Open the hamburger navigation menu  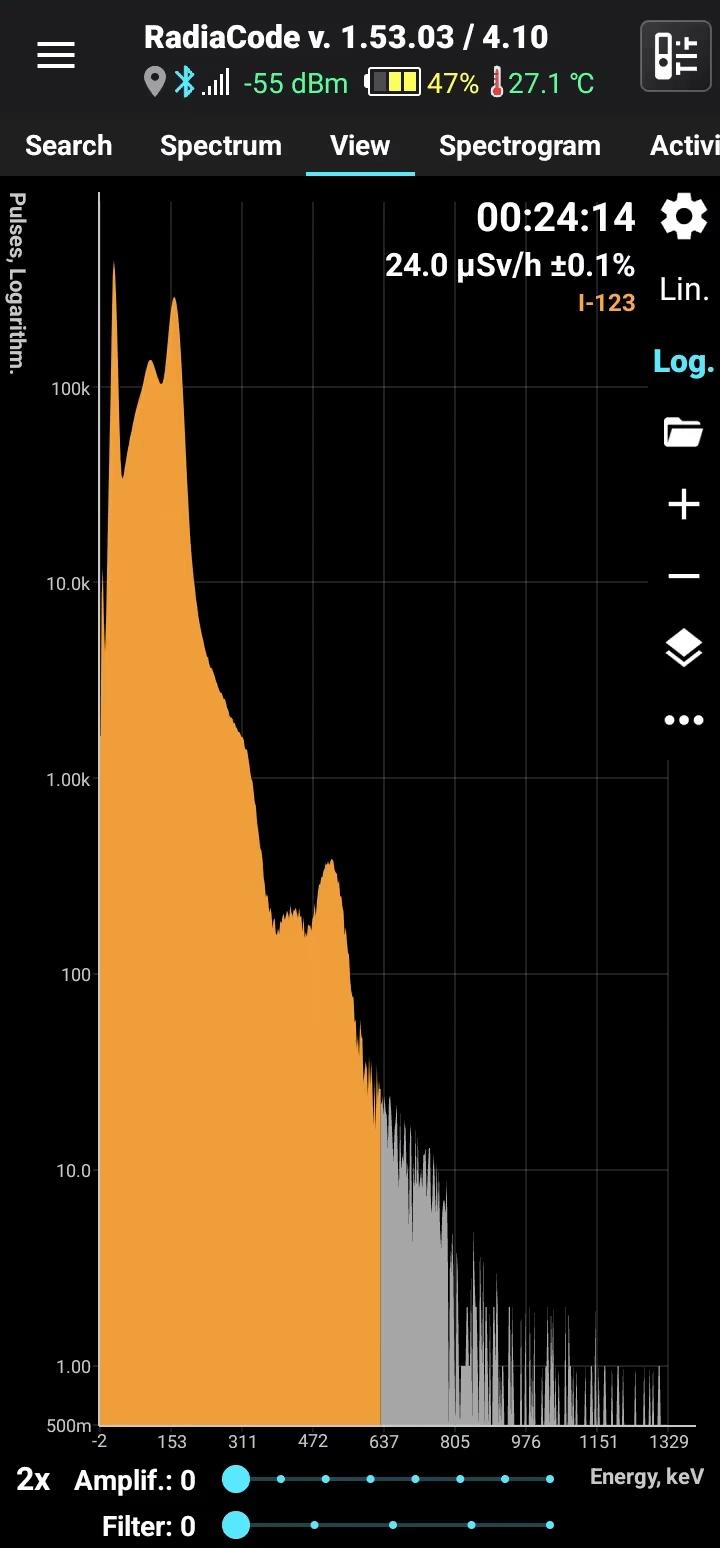tap(56, 57)
